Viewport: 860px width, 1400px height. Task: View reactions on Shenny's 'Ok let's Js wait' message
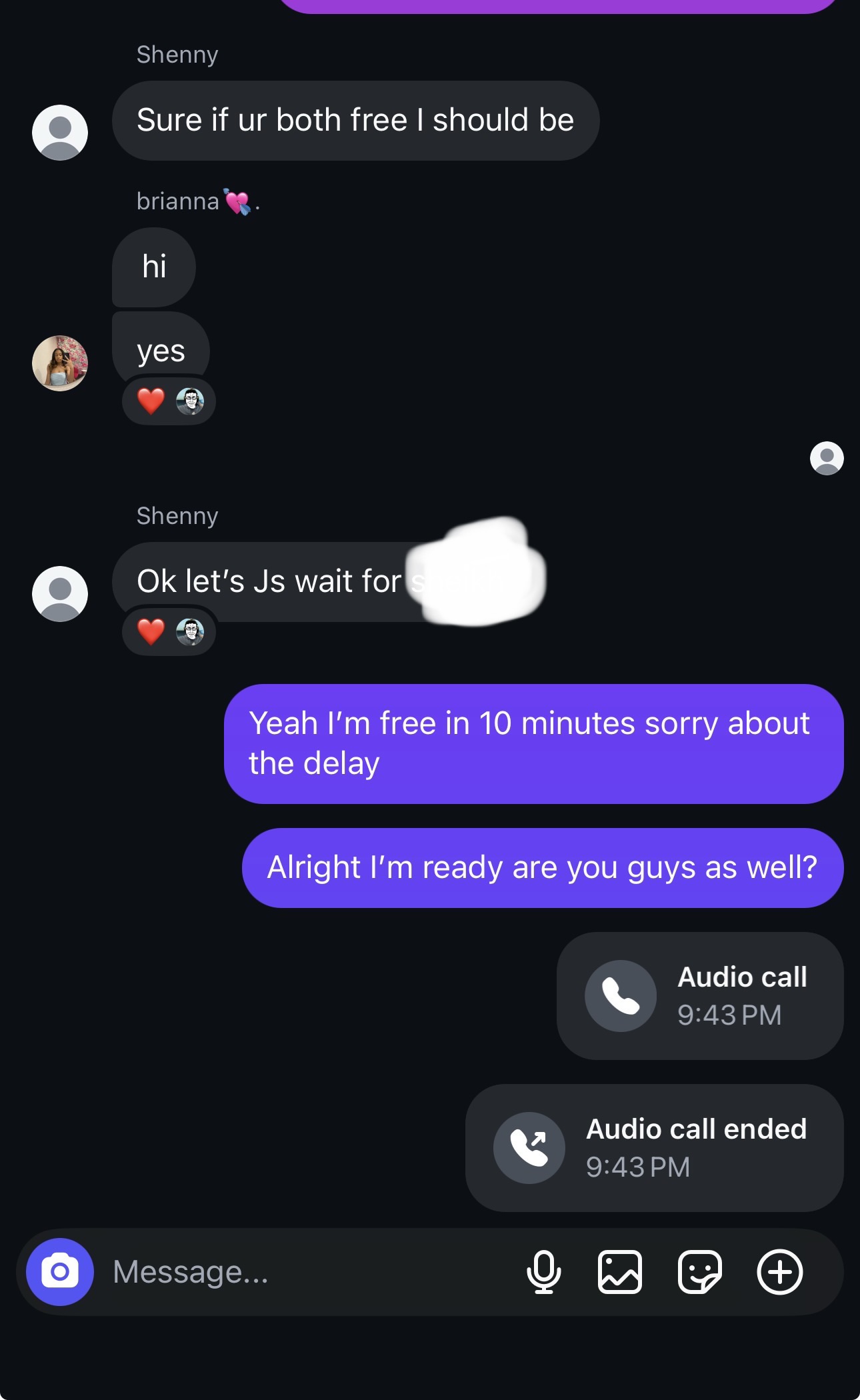click(169, 631)
